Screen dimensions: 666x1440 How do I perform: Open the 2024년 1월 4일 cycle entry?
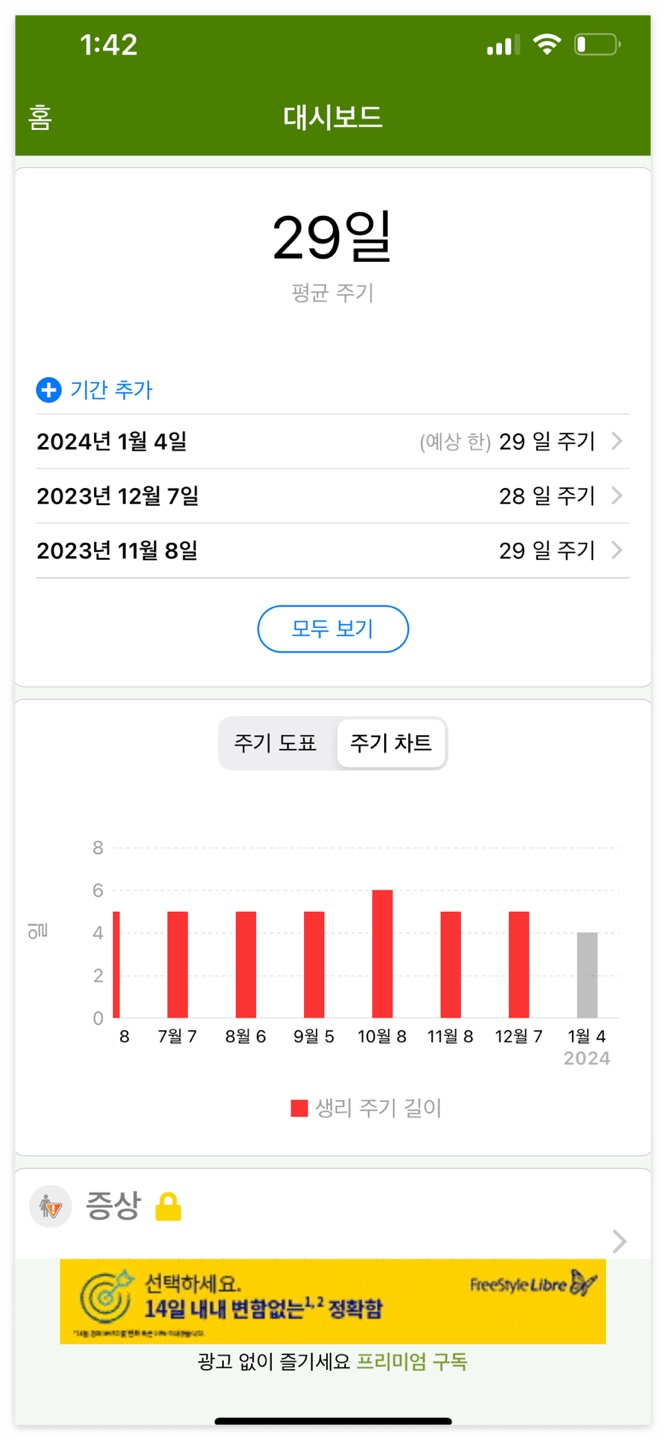tap(332, 441)
